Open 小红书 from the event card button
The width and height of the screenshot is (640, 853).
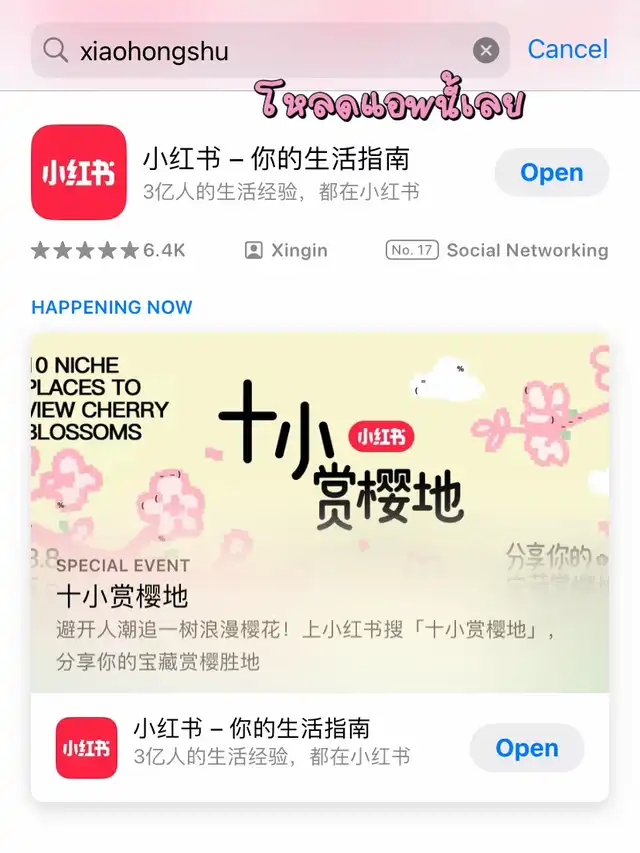click(x=526, y=748)
